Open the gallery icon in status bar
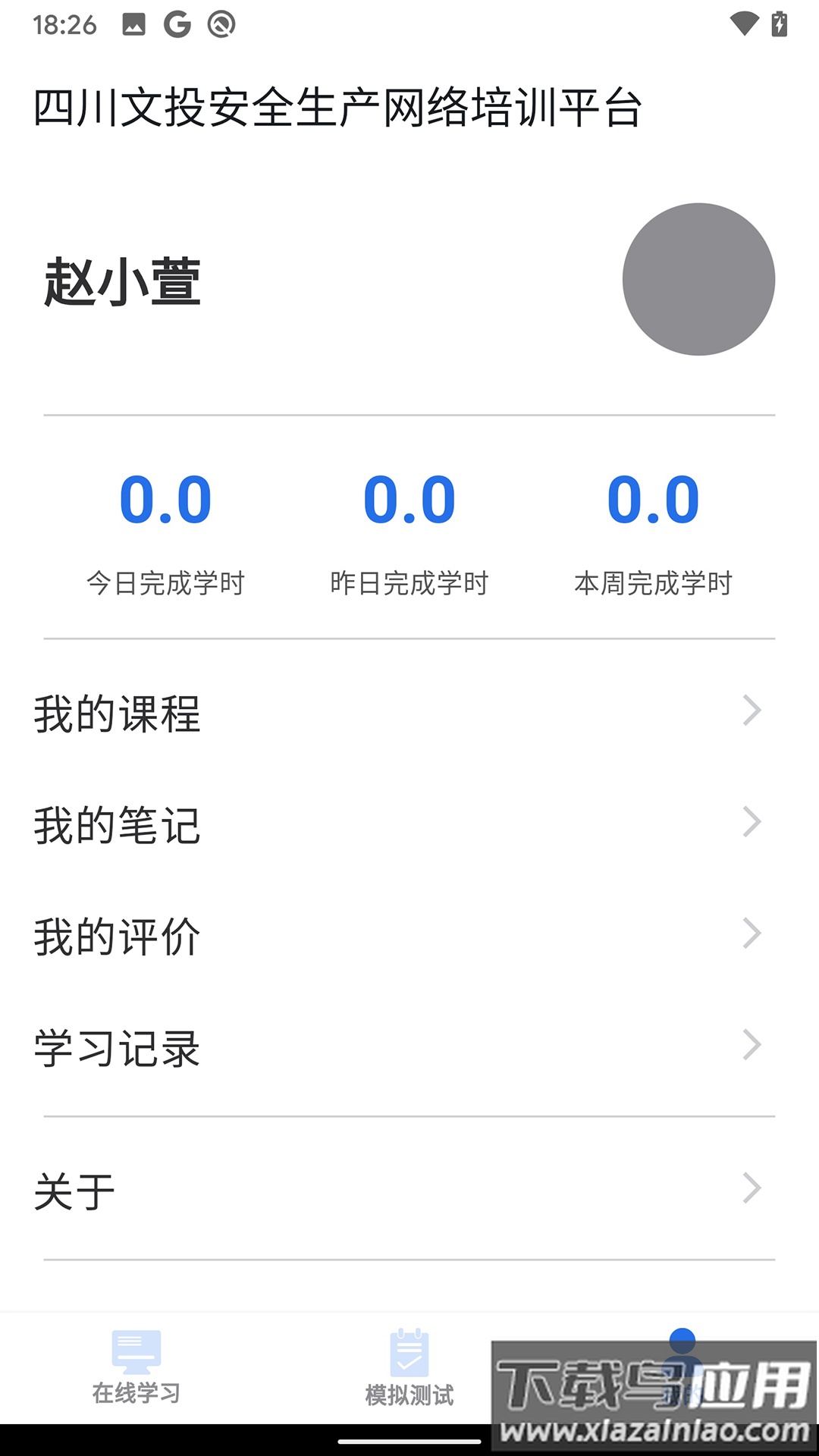 [x=133, y=24]
